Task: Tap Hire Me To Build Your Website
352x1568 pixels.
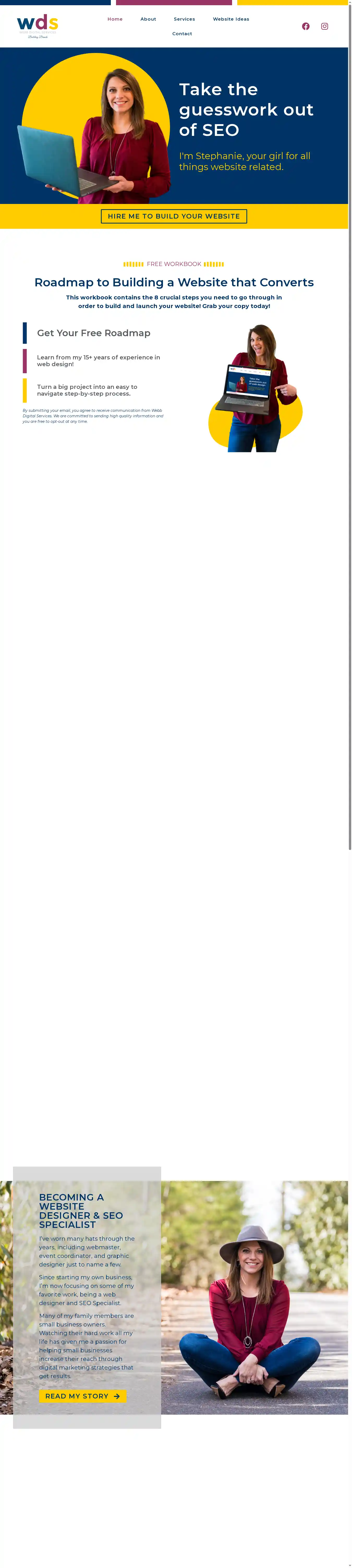Action: pyautogui.click(x=174, y=216)
